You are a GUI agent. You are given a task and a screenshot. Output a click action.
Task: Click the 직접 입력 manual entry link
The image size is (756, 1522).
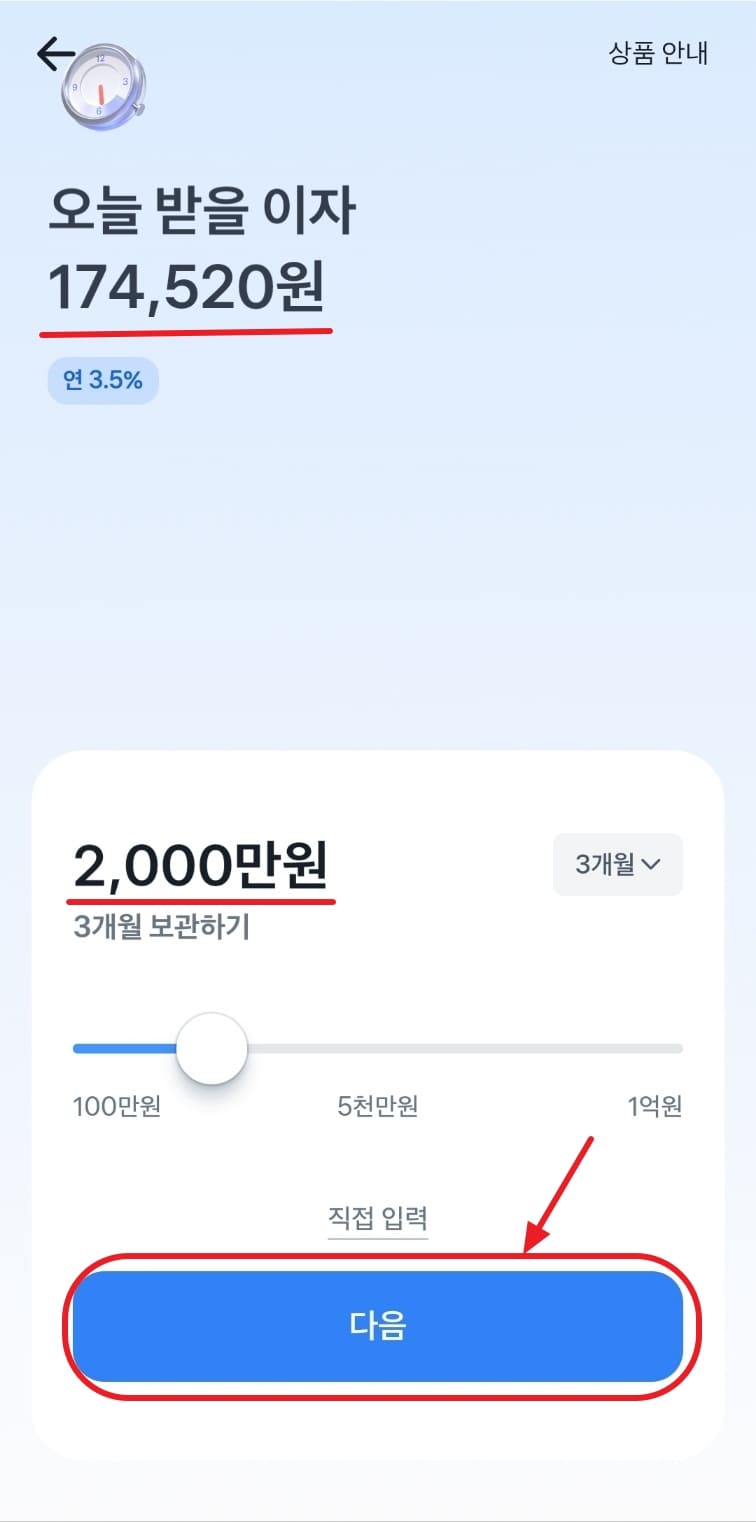[x=377, y=1216]
